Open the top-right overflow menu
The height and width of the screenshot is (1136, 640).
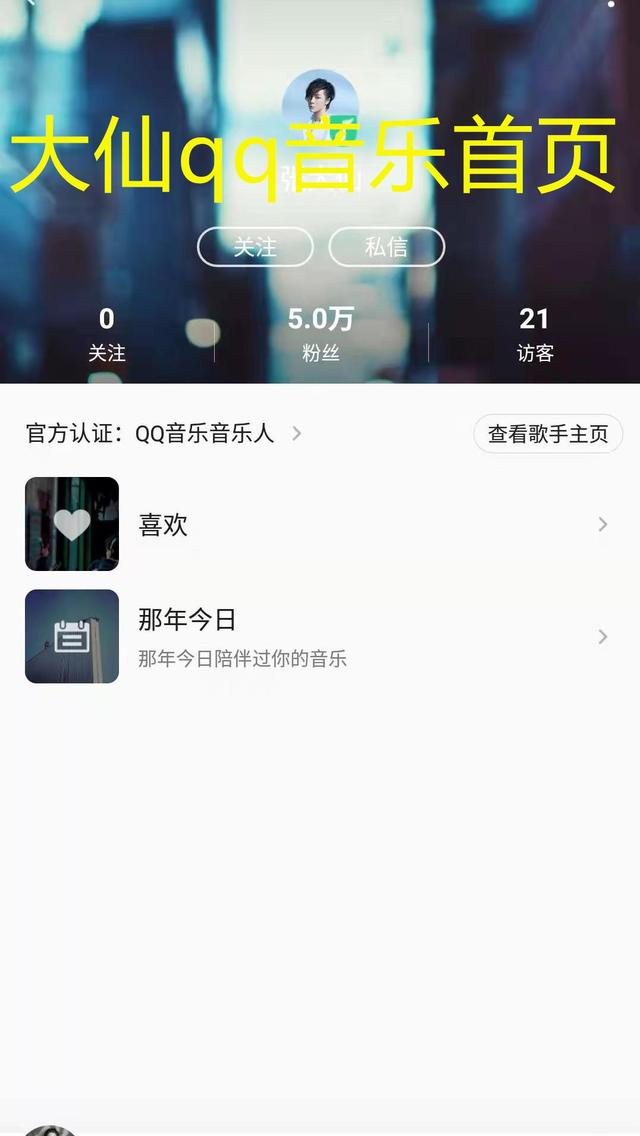coord(611,4)
